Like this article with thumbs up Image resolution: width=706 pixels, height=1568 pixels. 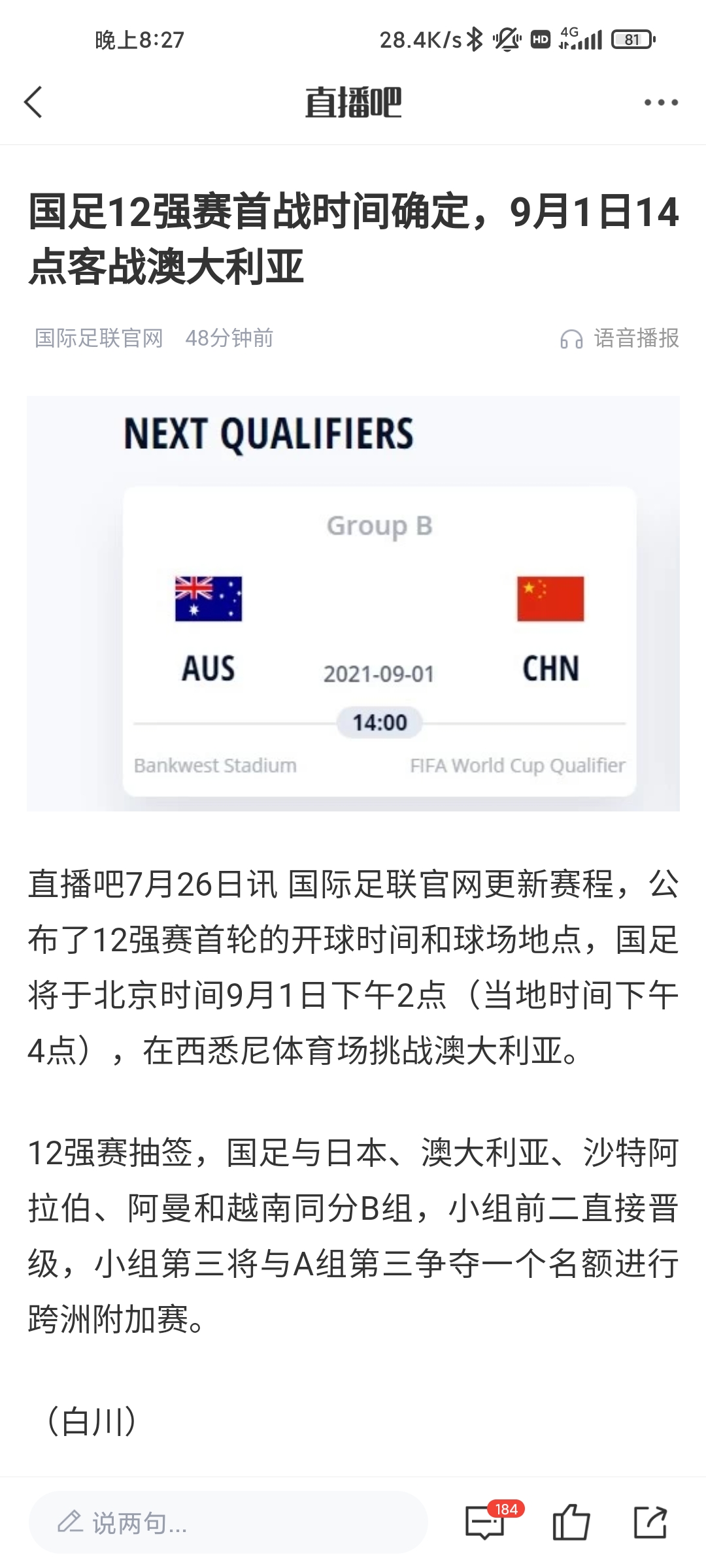pyautogui.click(x=571, y=1522)
